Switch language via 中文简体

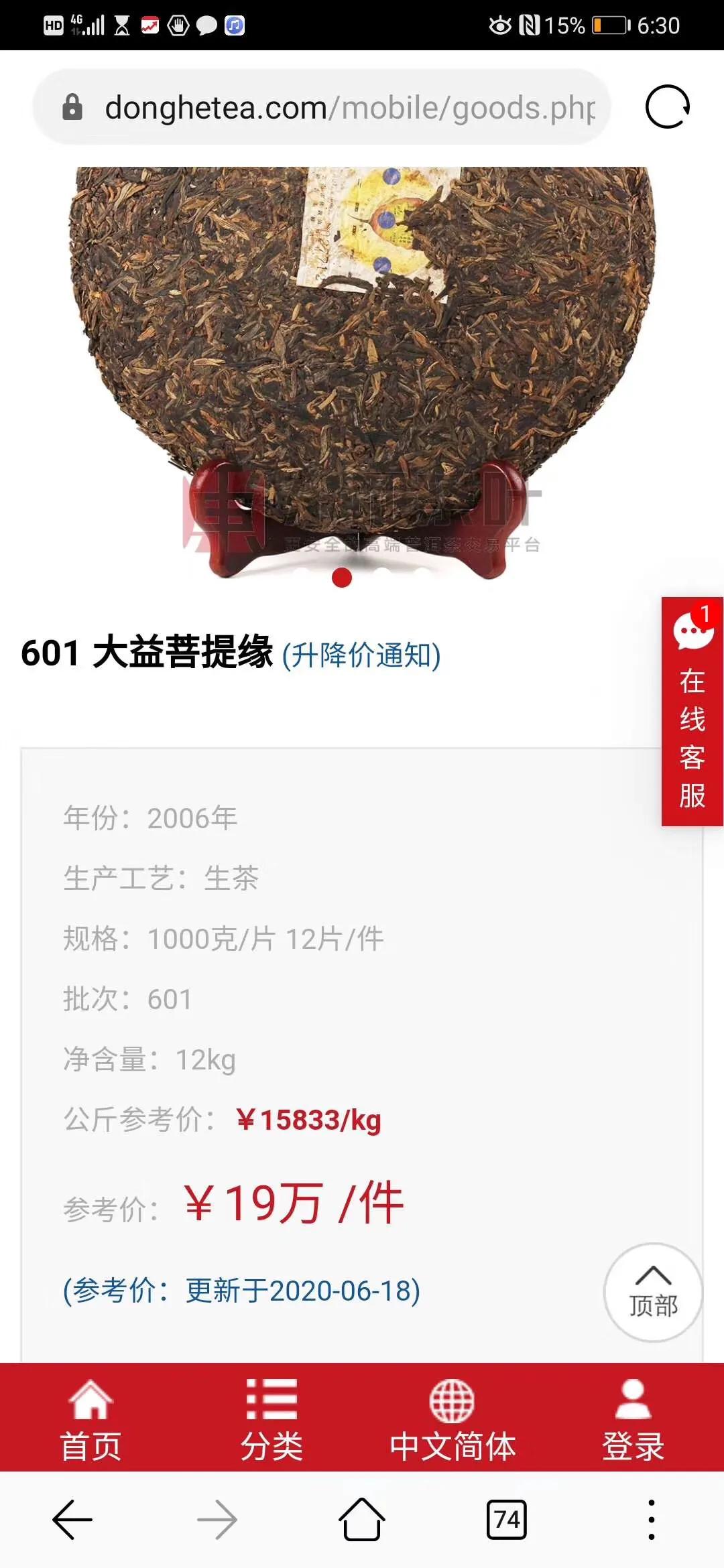[x=452, y=1419]
